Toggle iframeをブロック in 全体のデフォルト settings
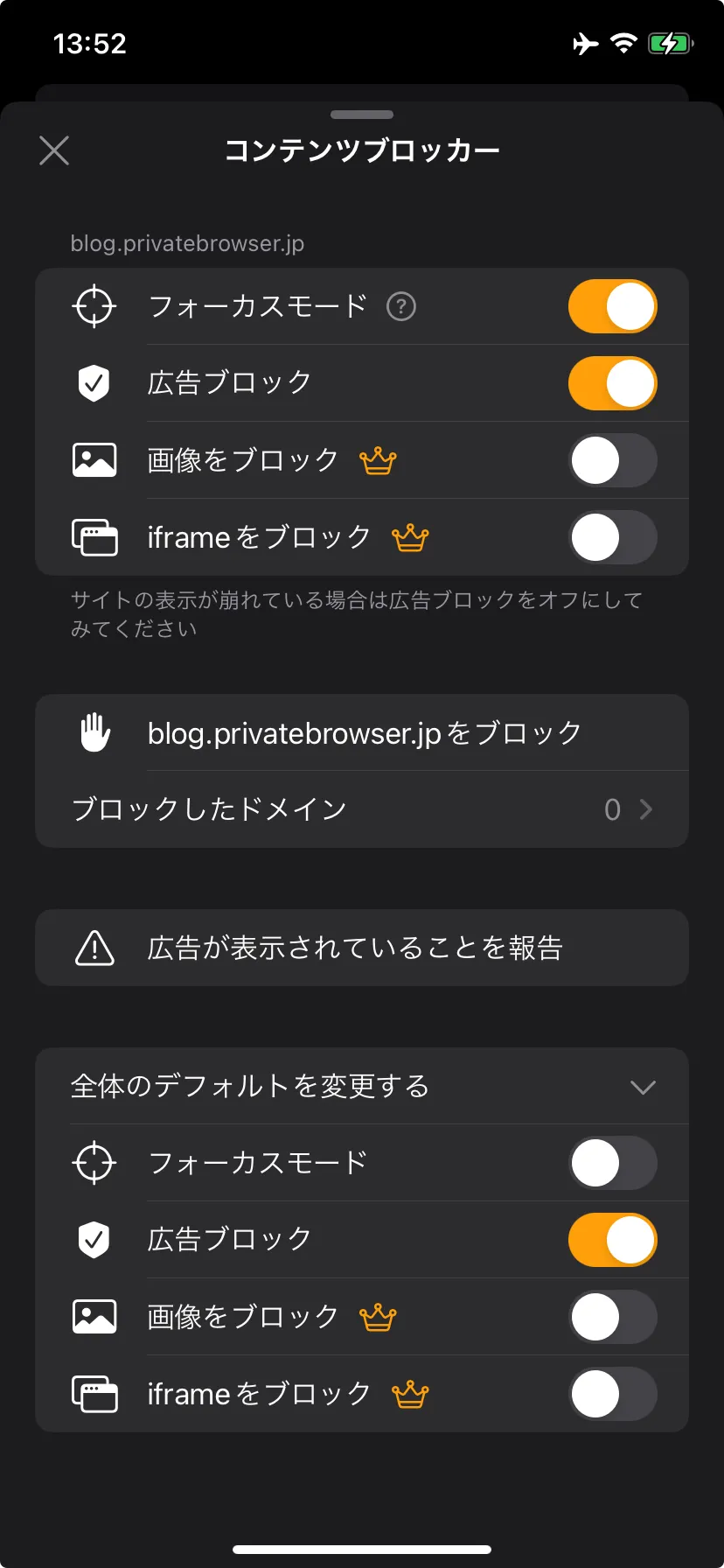 coord(612,1394)
